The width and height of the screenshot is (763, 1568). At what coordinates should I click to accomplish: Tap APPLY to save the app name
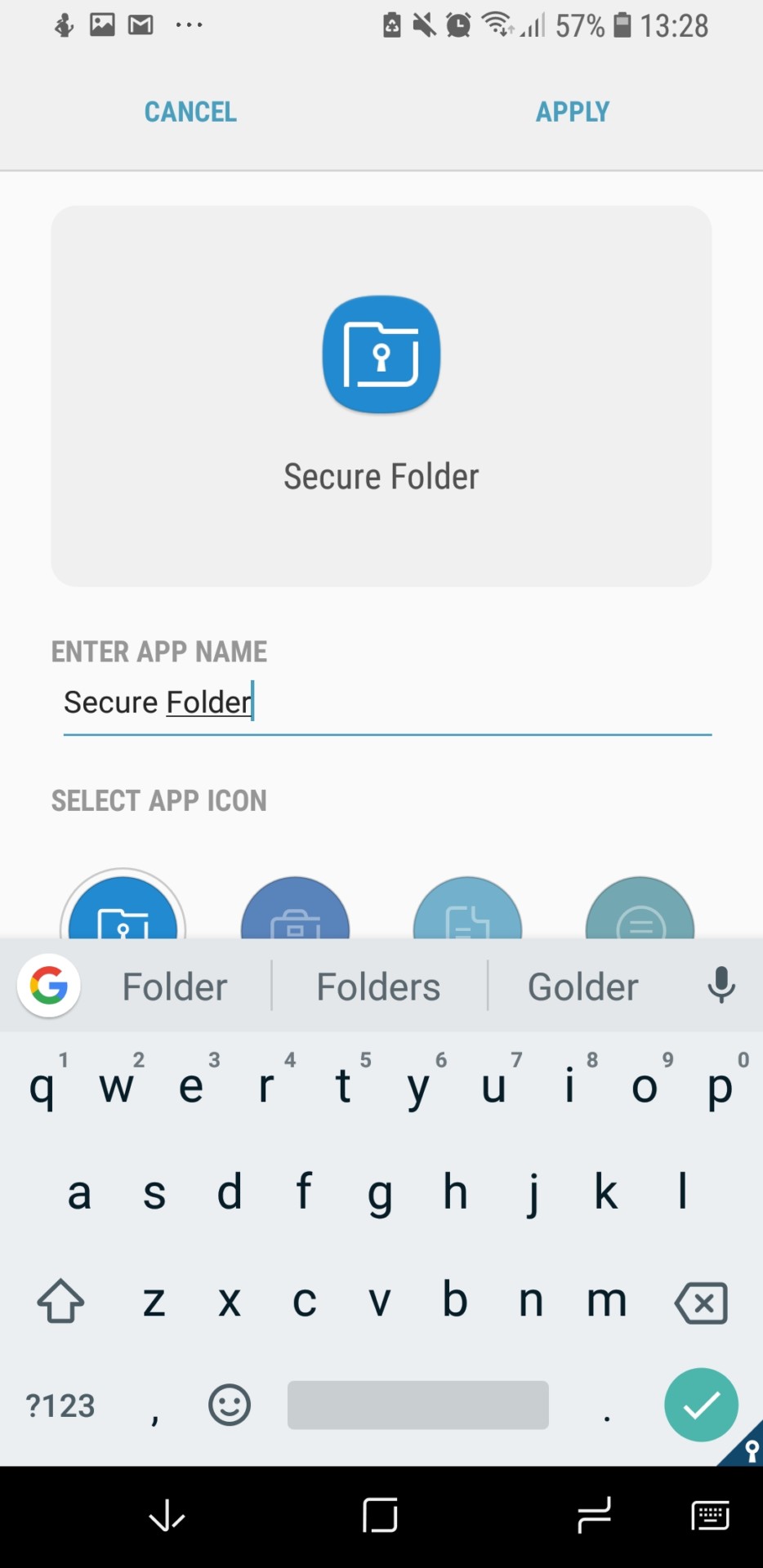pyautogui.click(x=572, y=112)
